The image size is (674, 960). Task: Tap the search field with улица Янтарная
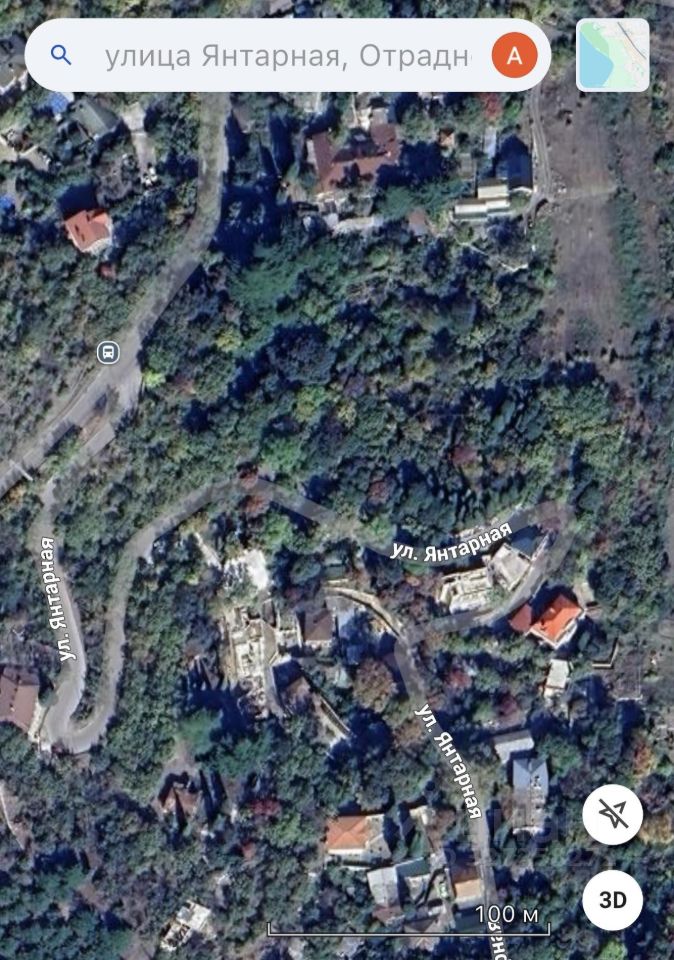286,56
